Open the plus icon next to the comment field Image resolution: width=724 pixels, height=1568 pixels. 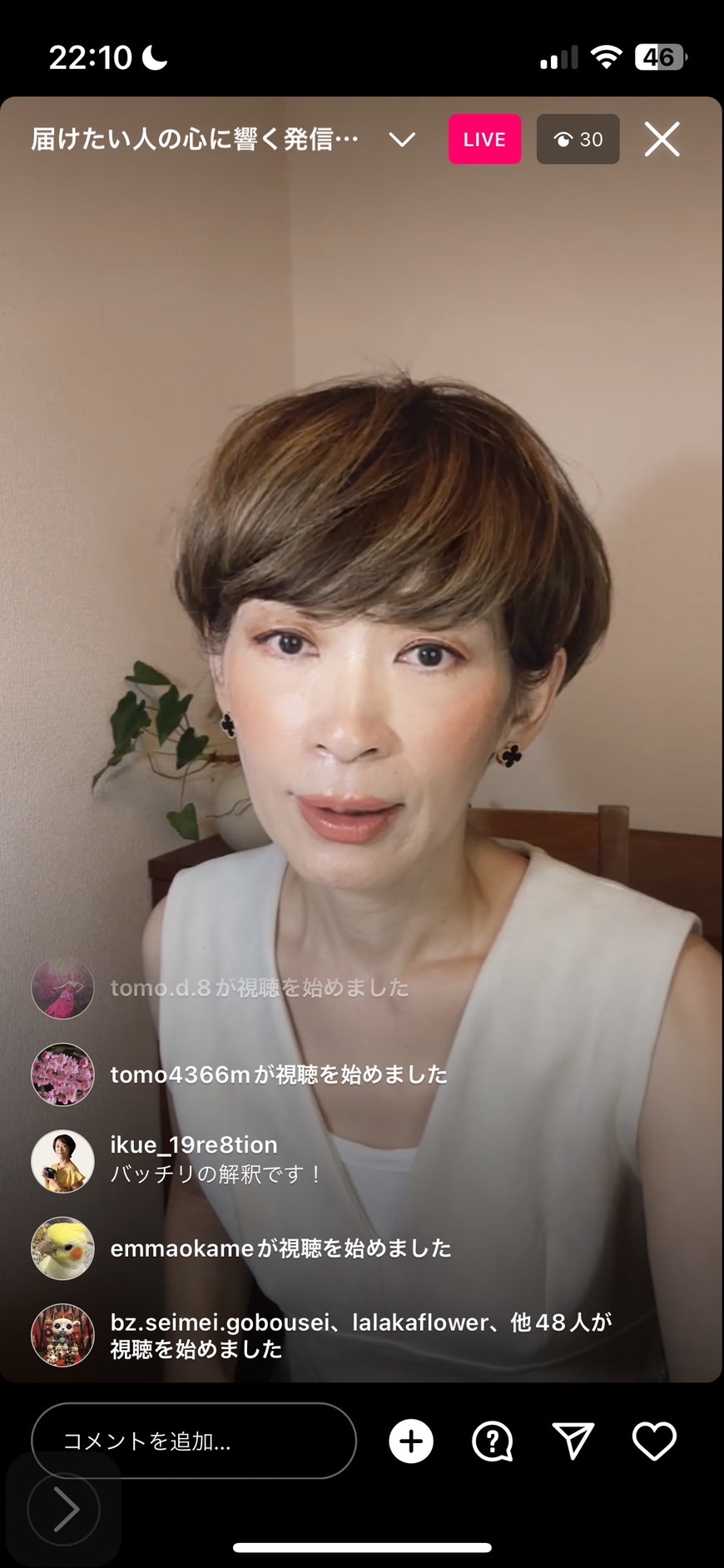point(411,1441)
